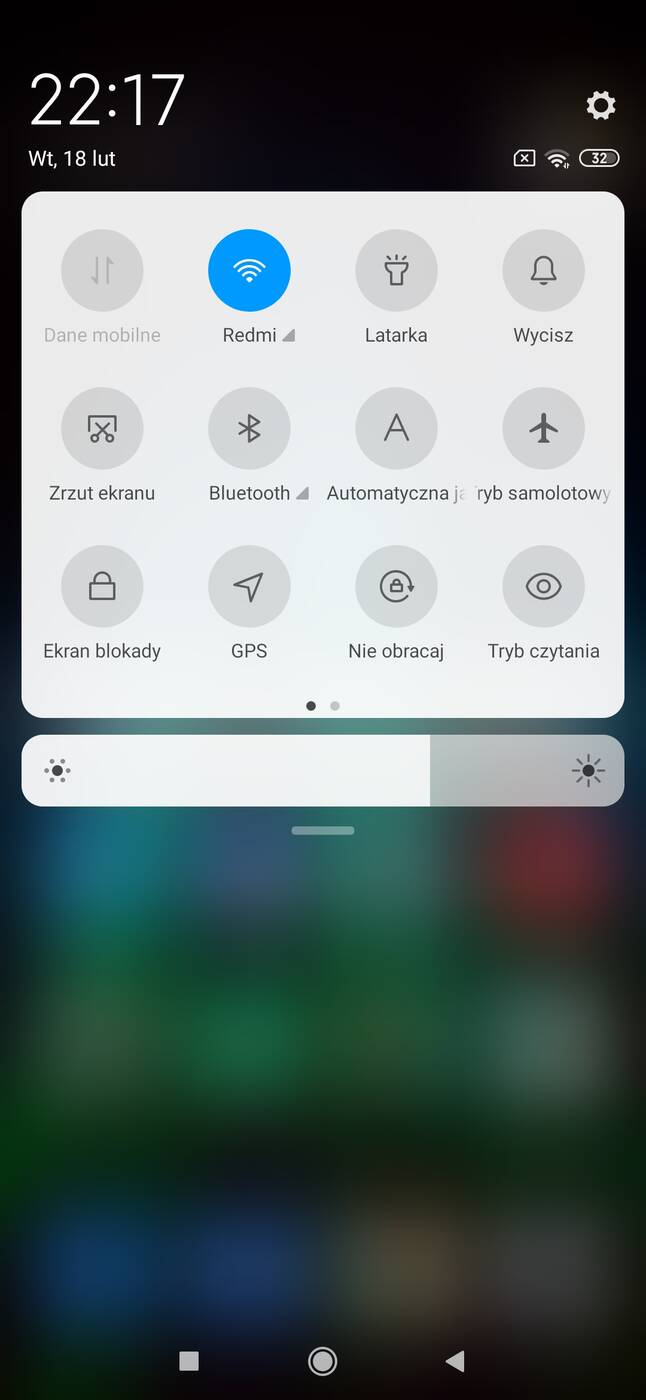646x1400 pixels.
Task: Turn on Bluetooth
Action: [x=249, y=428]
